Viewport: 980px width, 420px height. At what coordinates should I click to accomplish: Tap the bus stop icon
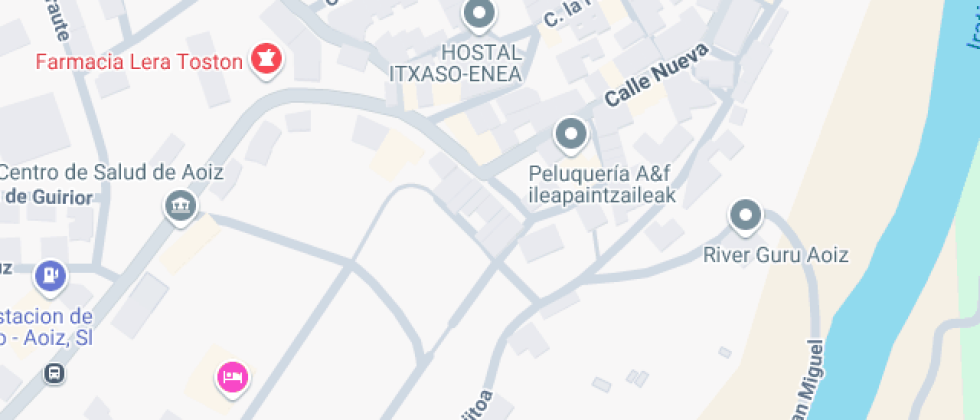tap(54, 373)
